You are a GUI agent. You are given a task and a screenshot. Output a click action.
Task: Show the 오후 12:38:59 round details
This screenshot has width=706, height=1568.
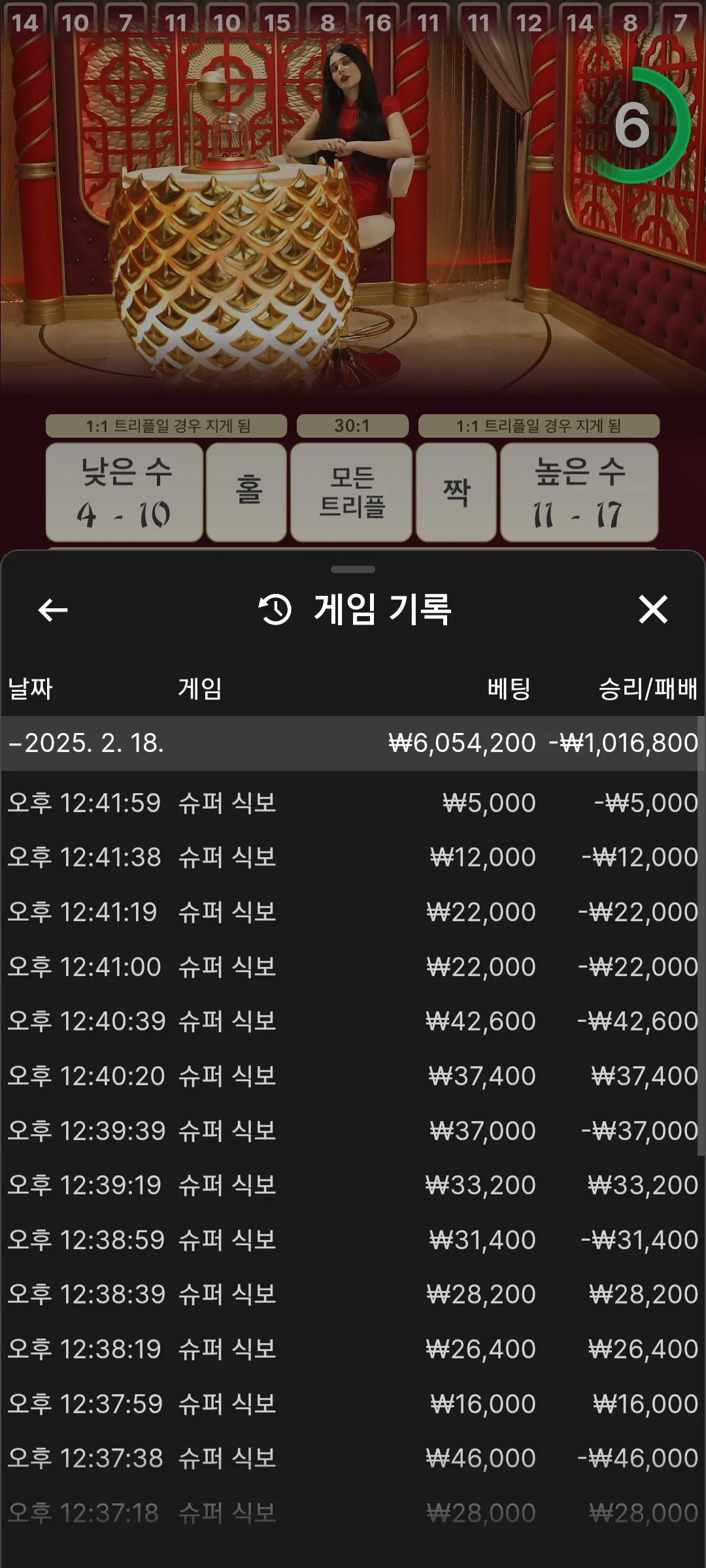[353, 1240]
